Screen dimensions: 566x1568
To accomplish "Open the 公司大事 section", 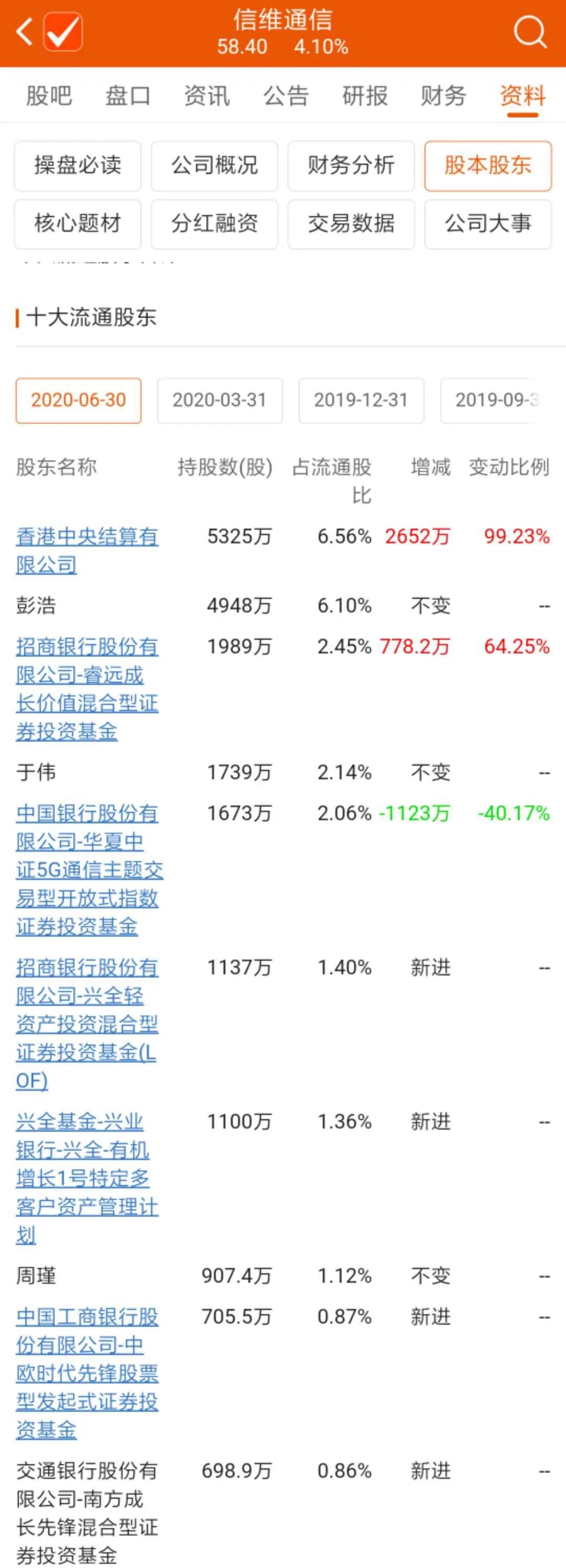I will point(488,223).
